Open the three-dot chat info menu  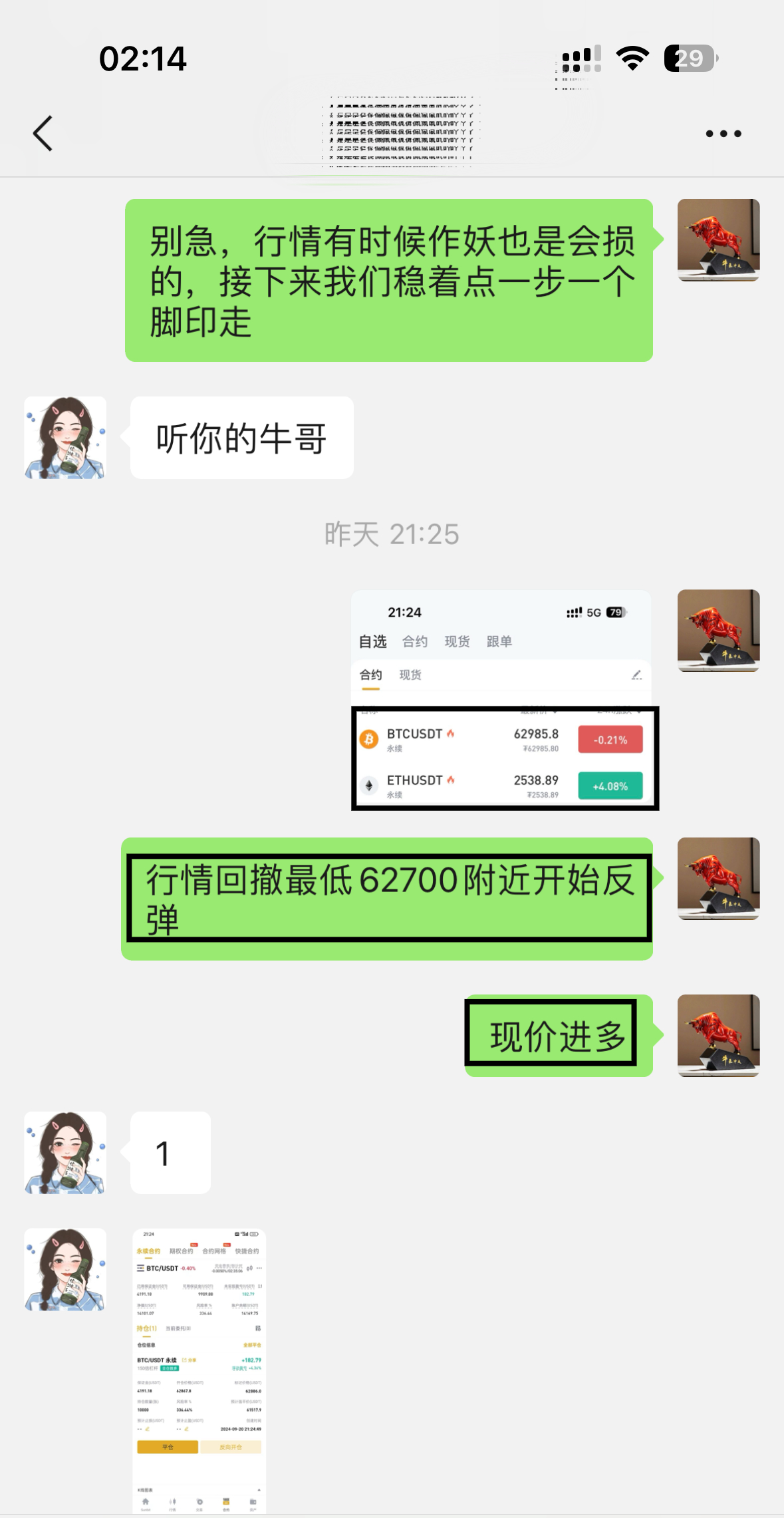tap(723, 134)
